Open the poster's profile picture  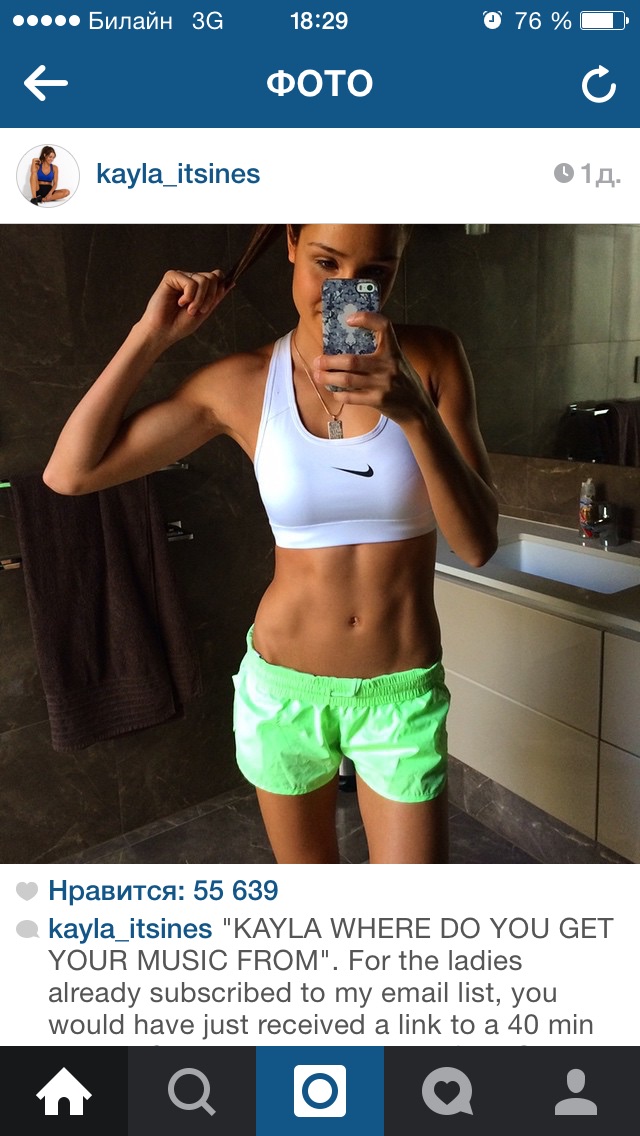tap(48, 175)
